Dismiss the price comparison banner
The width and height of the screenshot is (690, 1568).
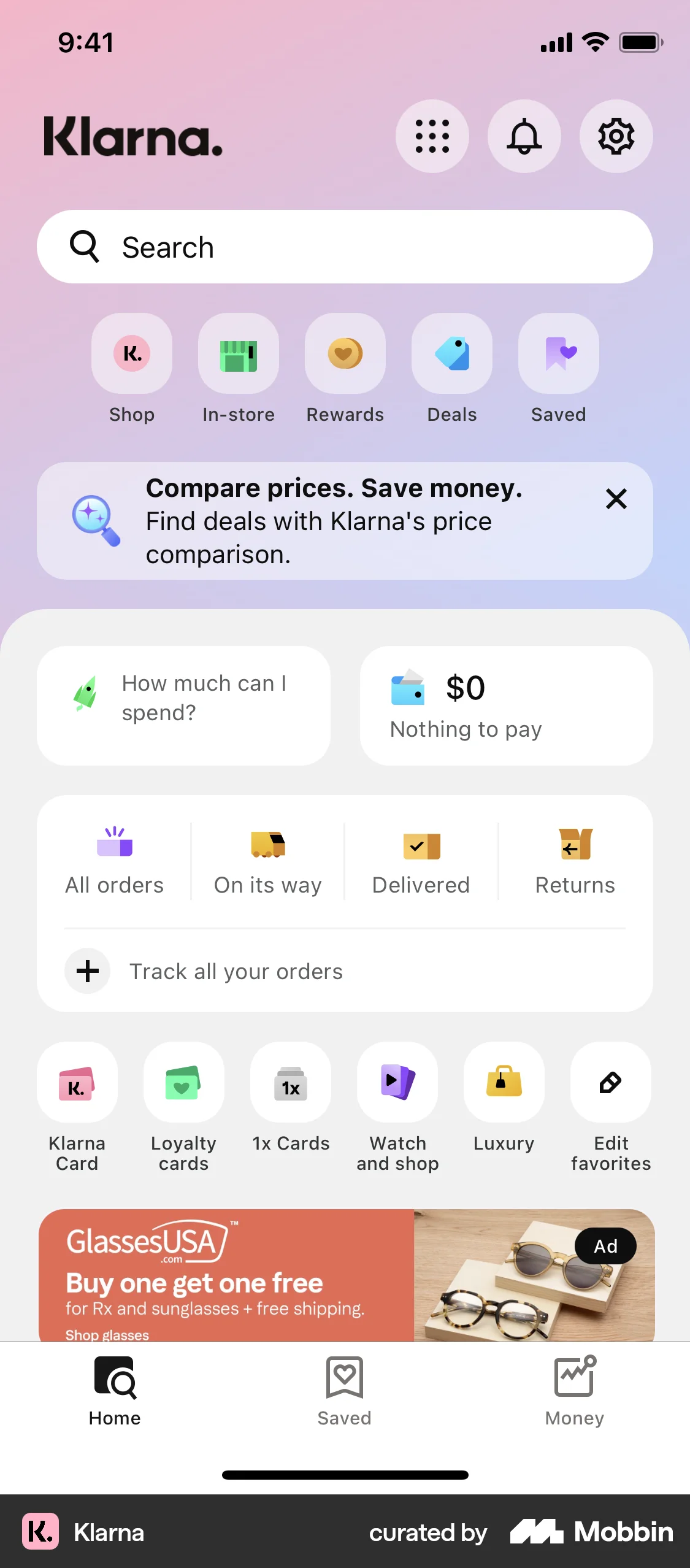pos(616,499)
